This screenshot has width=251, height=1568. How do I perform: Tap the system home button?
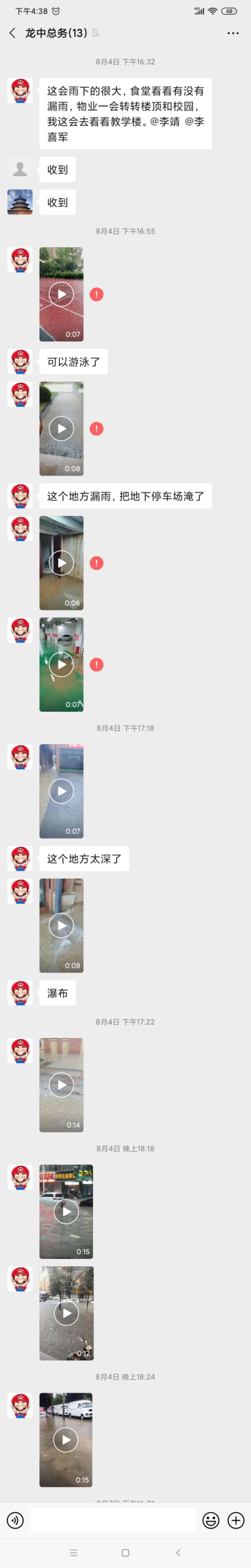(x=125, y=1553)
